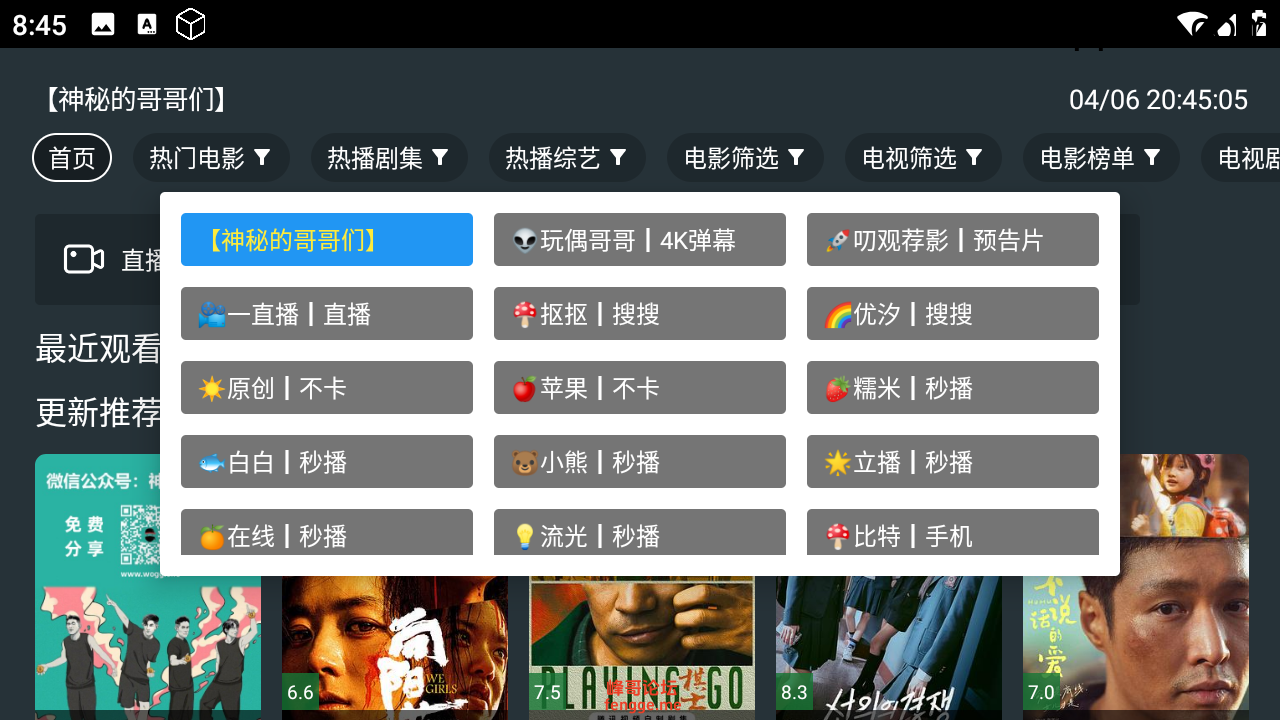Open the 热门电影 tab
Viewport: 1280px width, 720px height.
[x=210, y=158]
